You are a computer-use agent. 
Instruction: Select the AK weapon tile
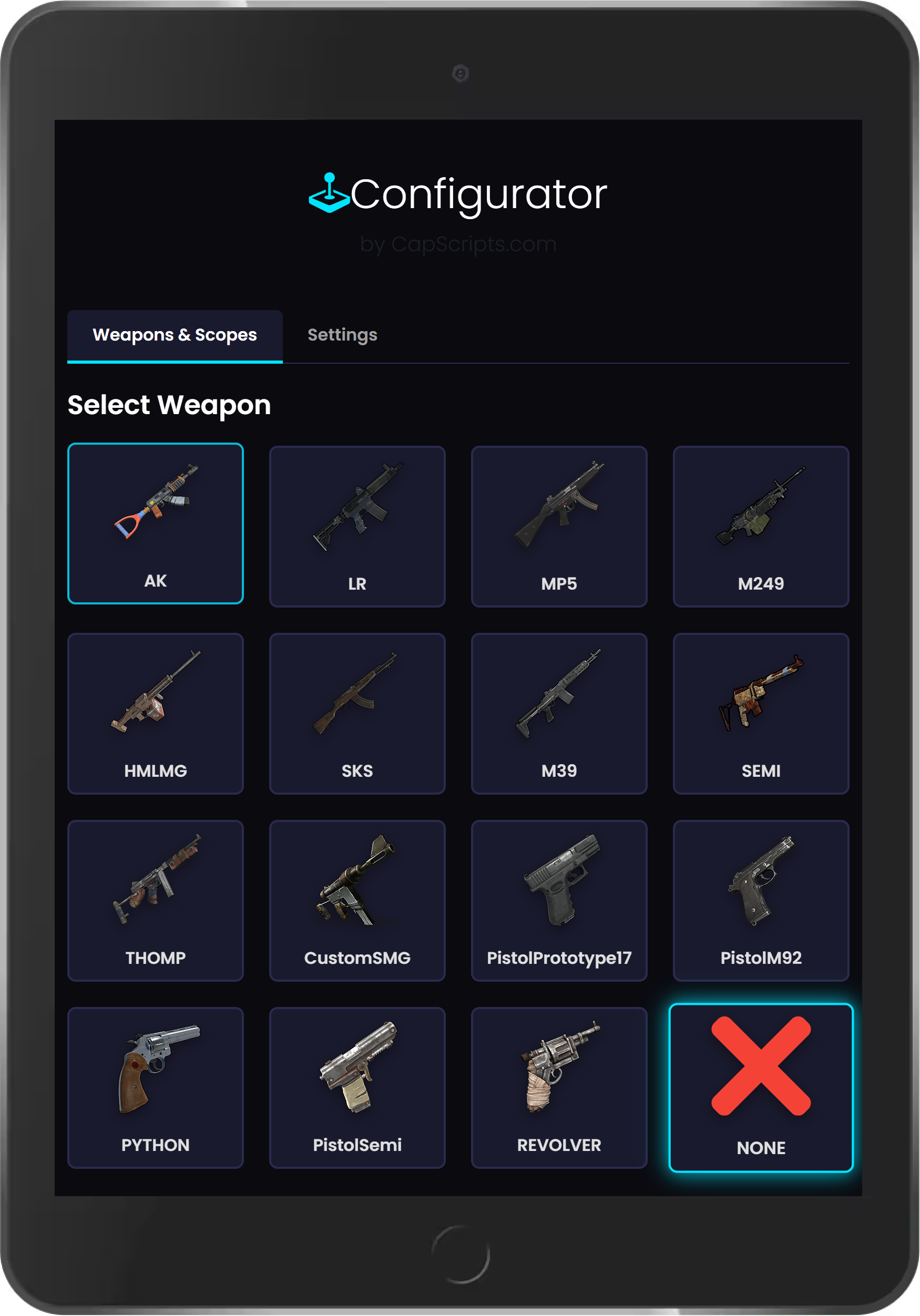[155, 523]
